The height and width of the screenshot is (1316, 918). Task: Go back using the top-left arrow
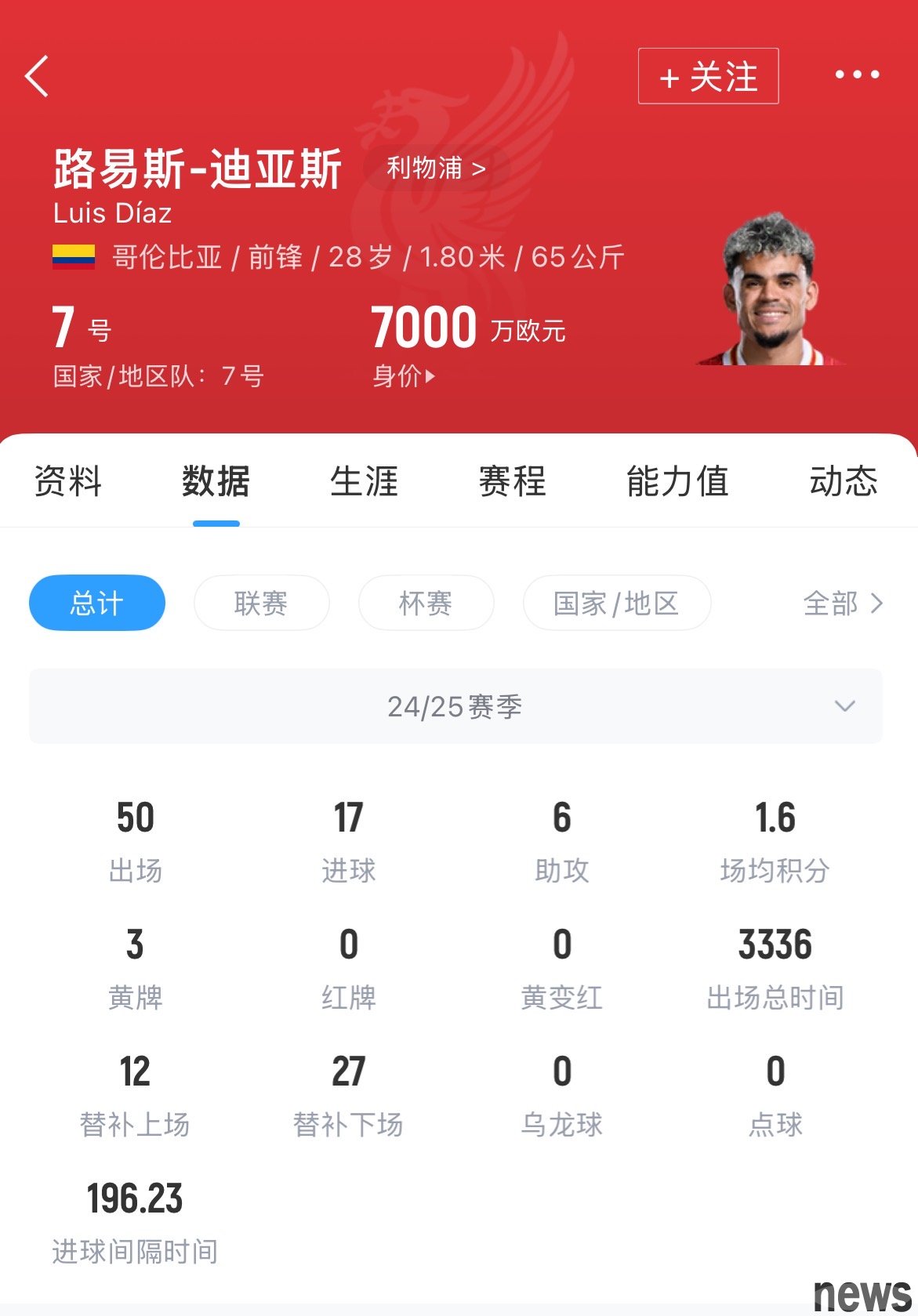pos(37,76)
